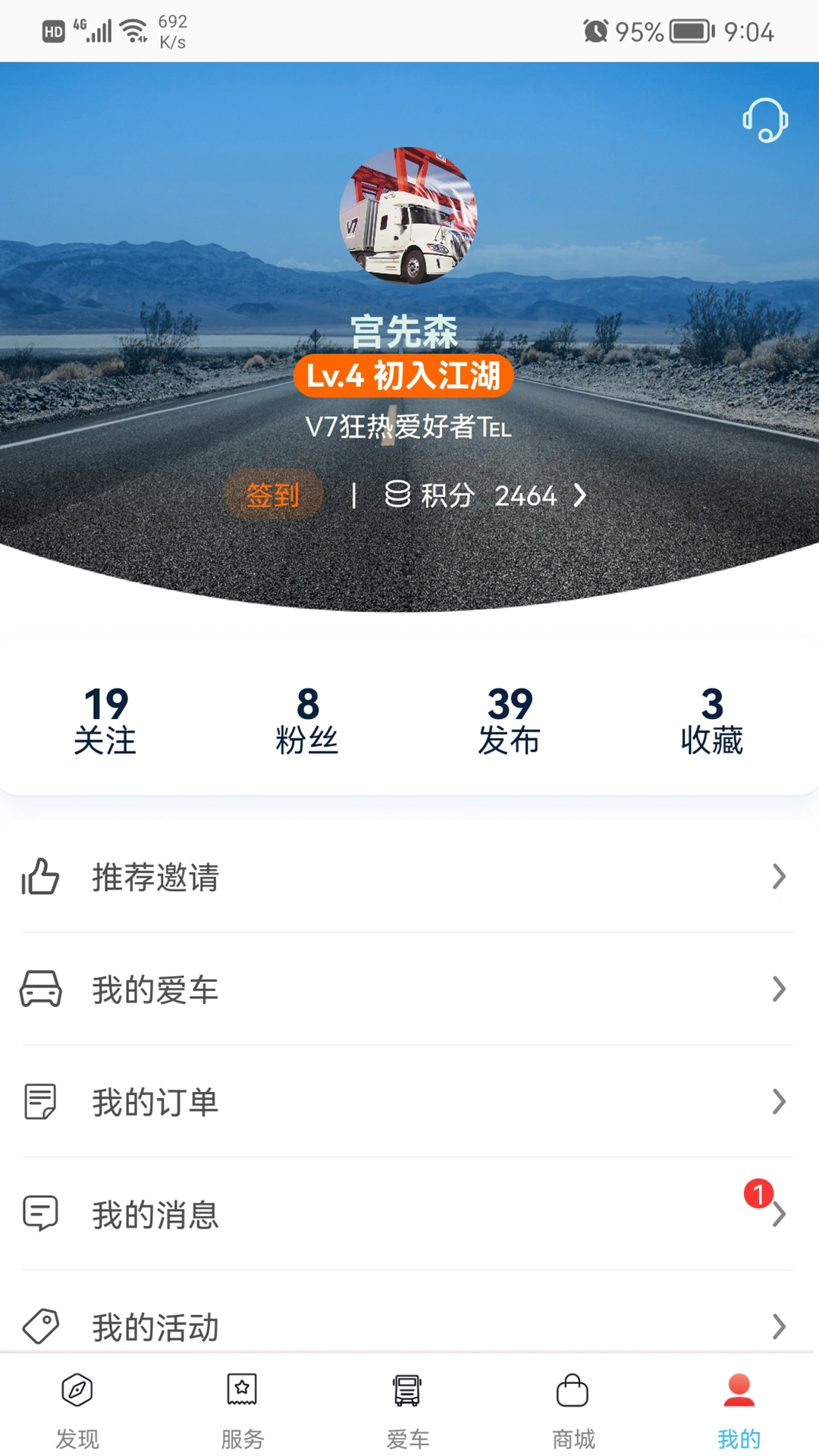Tap the Lv.4 初入江湖 level badge

pyautogui.click(x=409, y=376)
